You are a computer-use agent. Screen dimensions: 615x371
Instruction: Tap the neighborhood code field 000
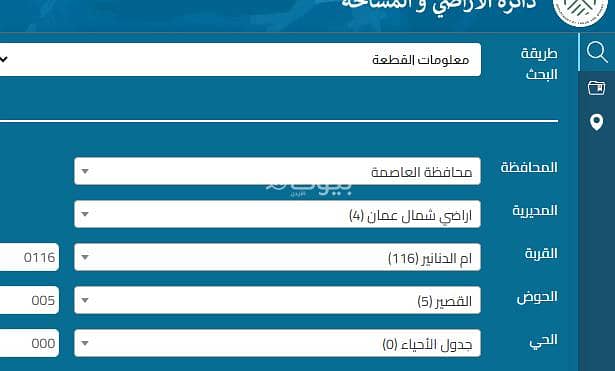(x=29, y=344)
